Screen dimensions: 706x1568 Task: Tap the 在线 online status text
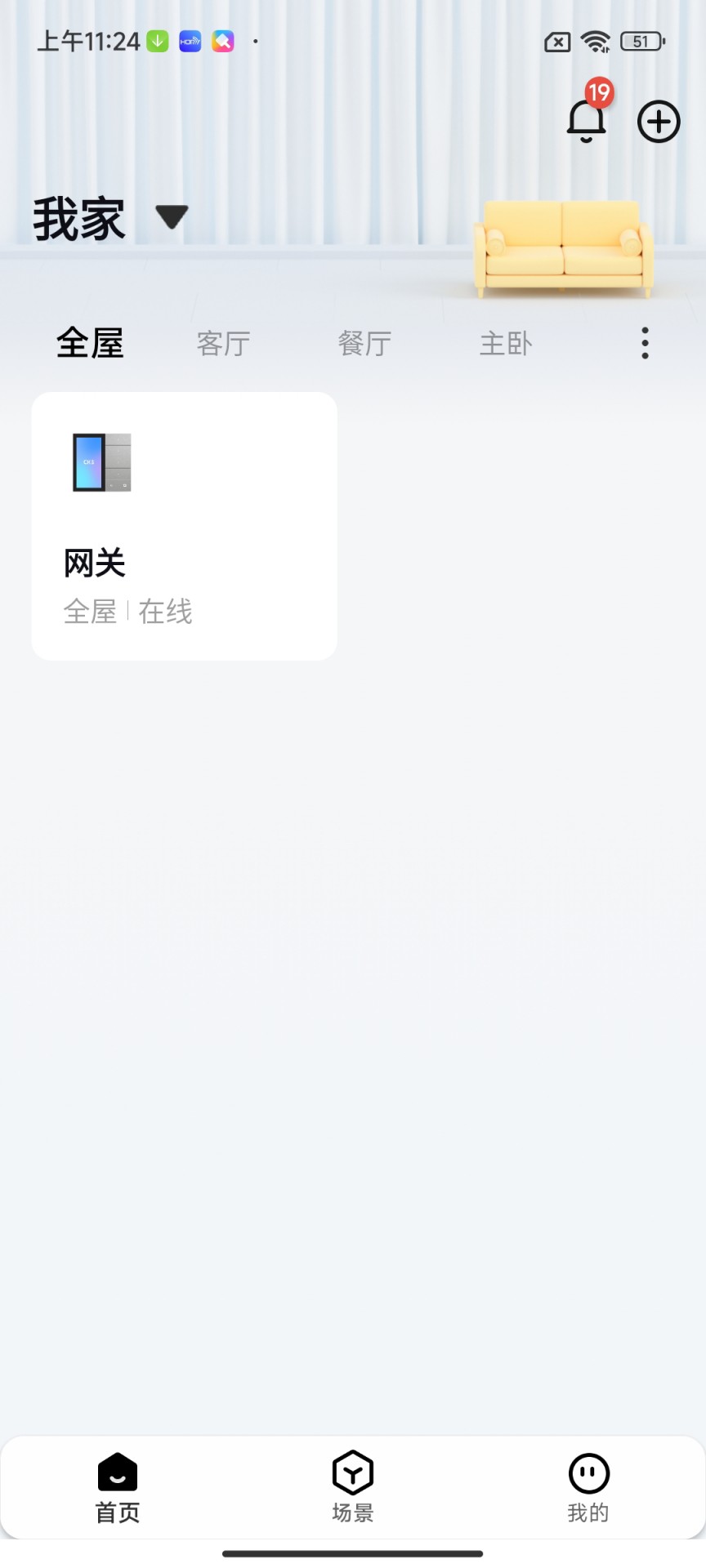coord(165,612)
